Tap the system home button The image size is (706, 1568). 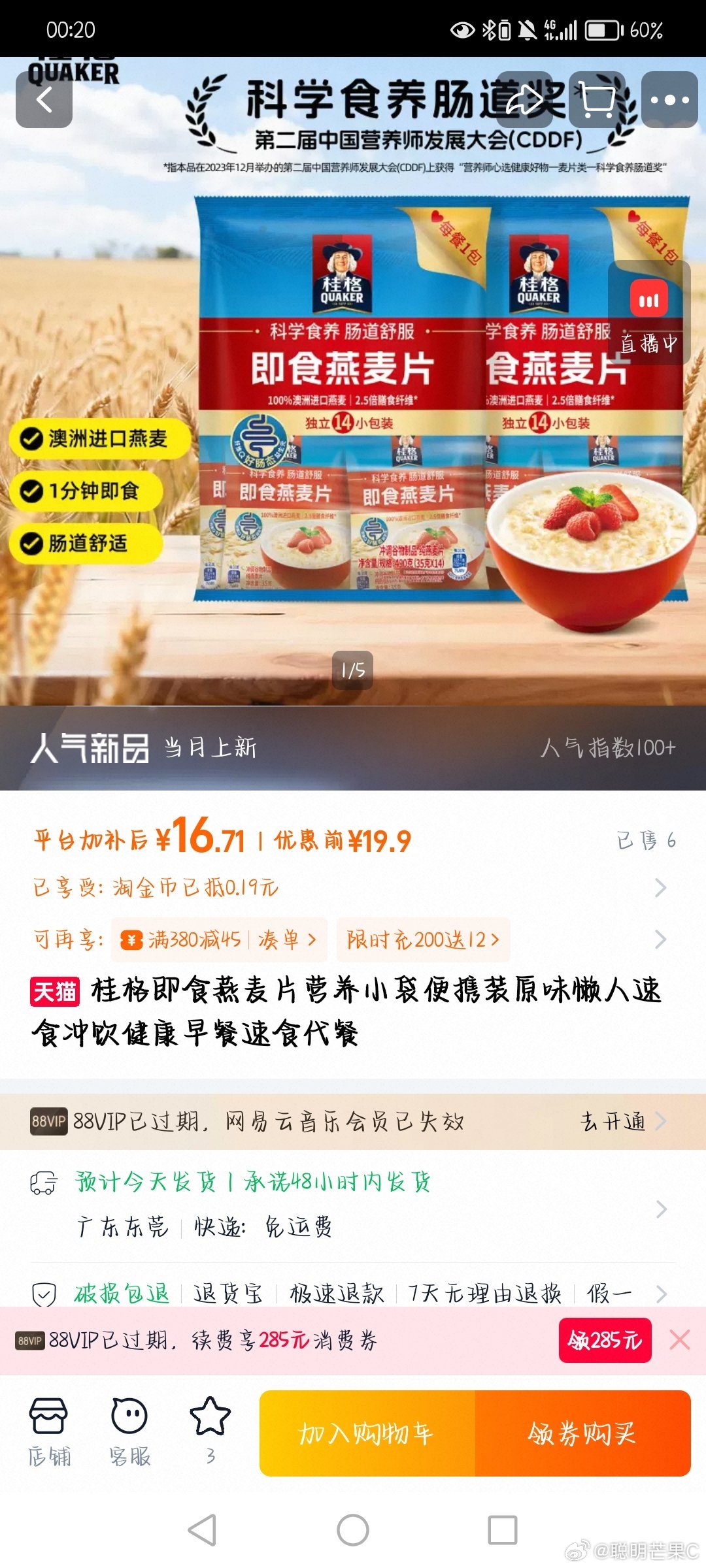coord(353,1530)
